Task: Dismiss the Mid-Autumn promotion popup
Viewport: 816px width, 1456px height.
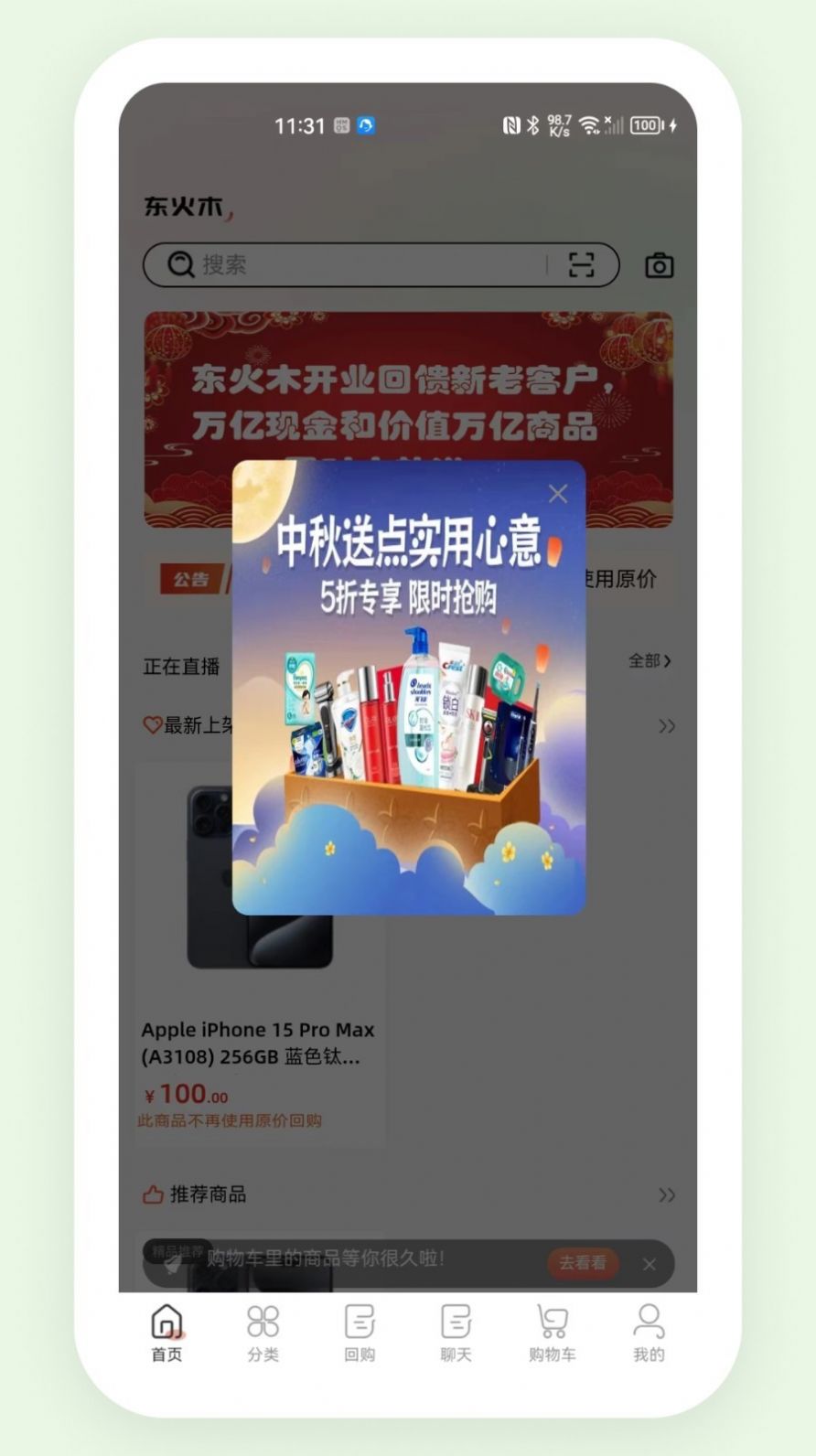Action: click(x=558, y=493)
